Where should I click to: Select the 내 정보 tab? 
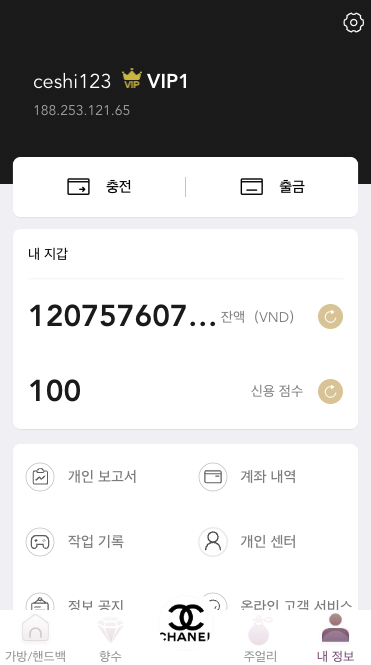point(335,638)
